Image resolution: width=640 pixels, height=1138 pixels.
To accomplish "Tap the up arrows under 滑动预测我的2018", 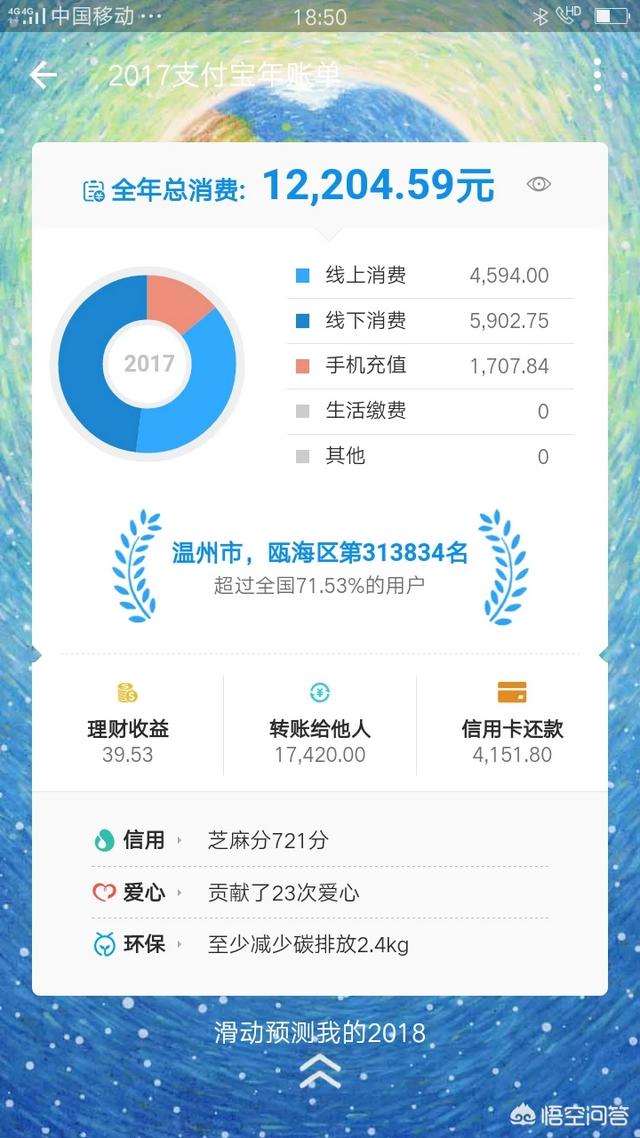I will 320,1072.
